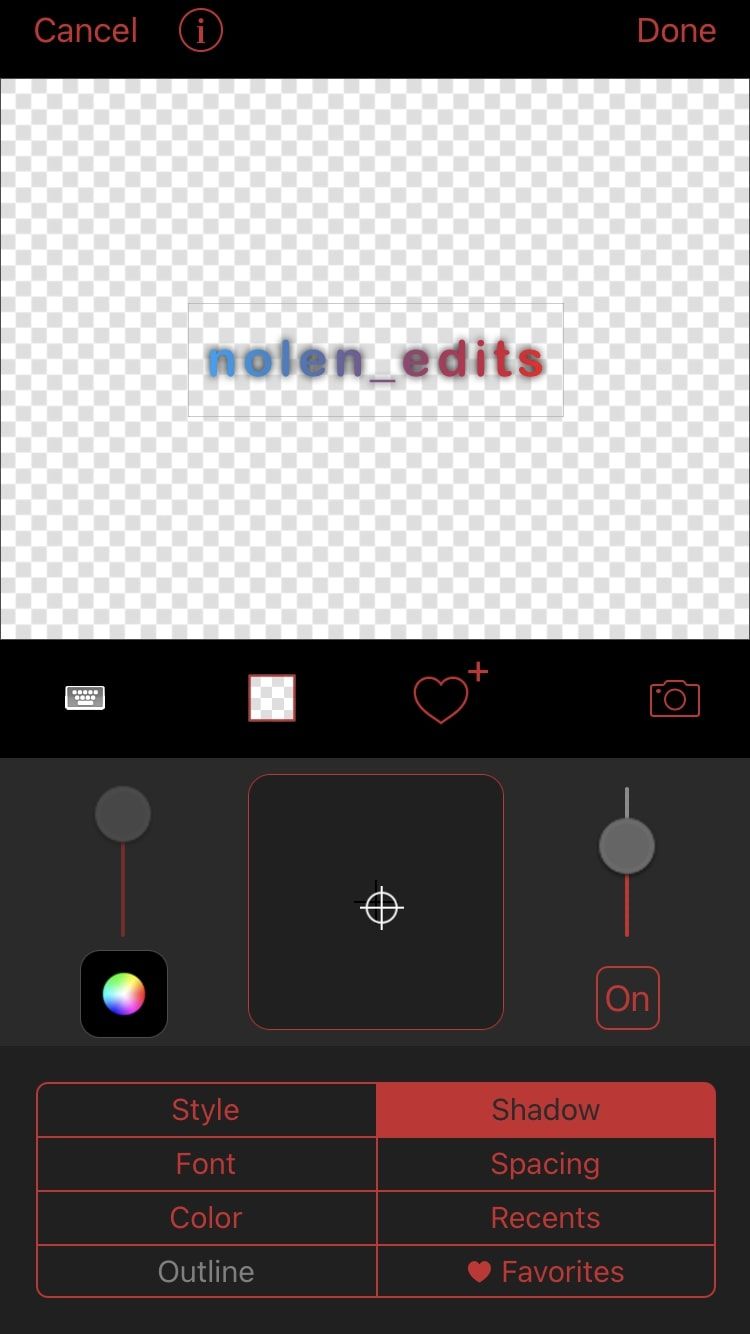The image size is (750, 1334).
Task: Switch shadow effect state using On control
Action: (x=627, y=997)
